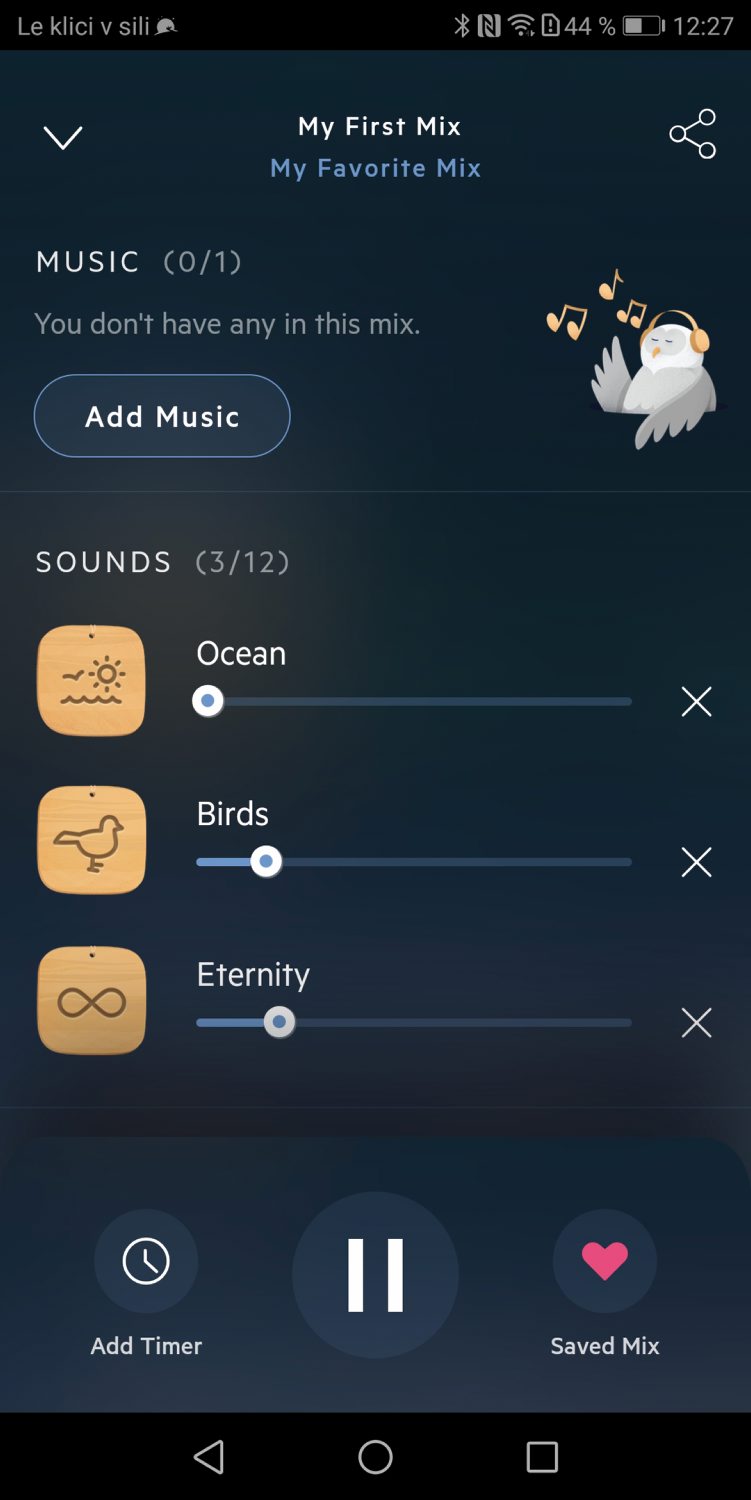Collapse the mix panel with the down chevron

pos(63,137)
